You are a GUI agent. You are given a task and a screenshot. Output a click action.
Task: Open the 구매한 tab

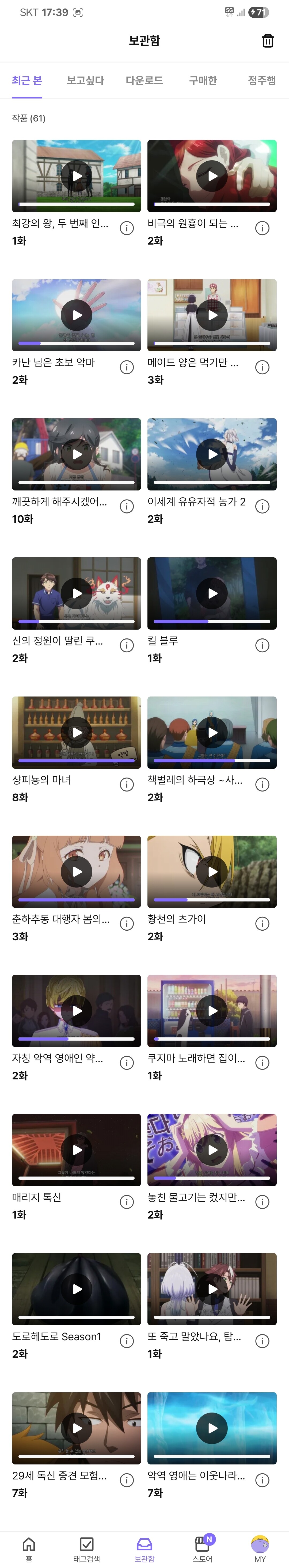coord(203,80)
